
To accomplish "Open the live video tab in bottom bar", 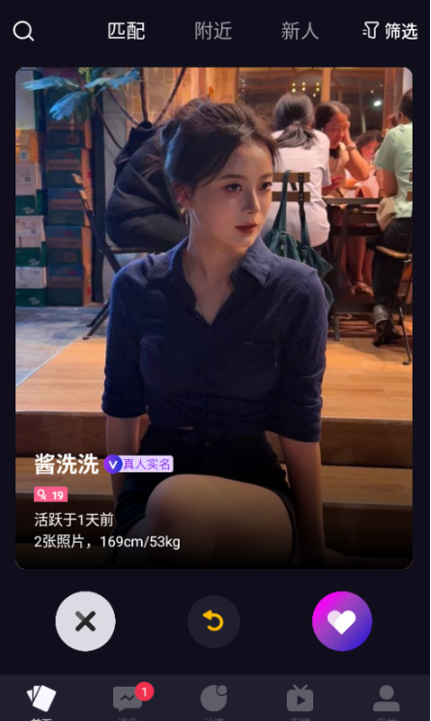I will 300,700.
